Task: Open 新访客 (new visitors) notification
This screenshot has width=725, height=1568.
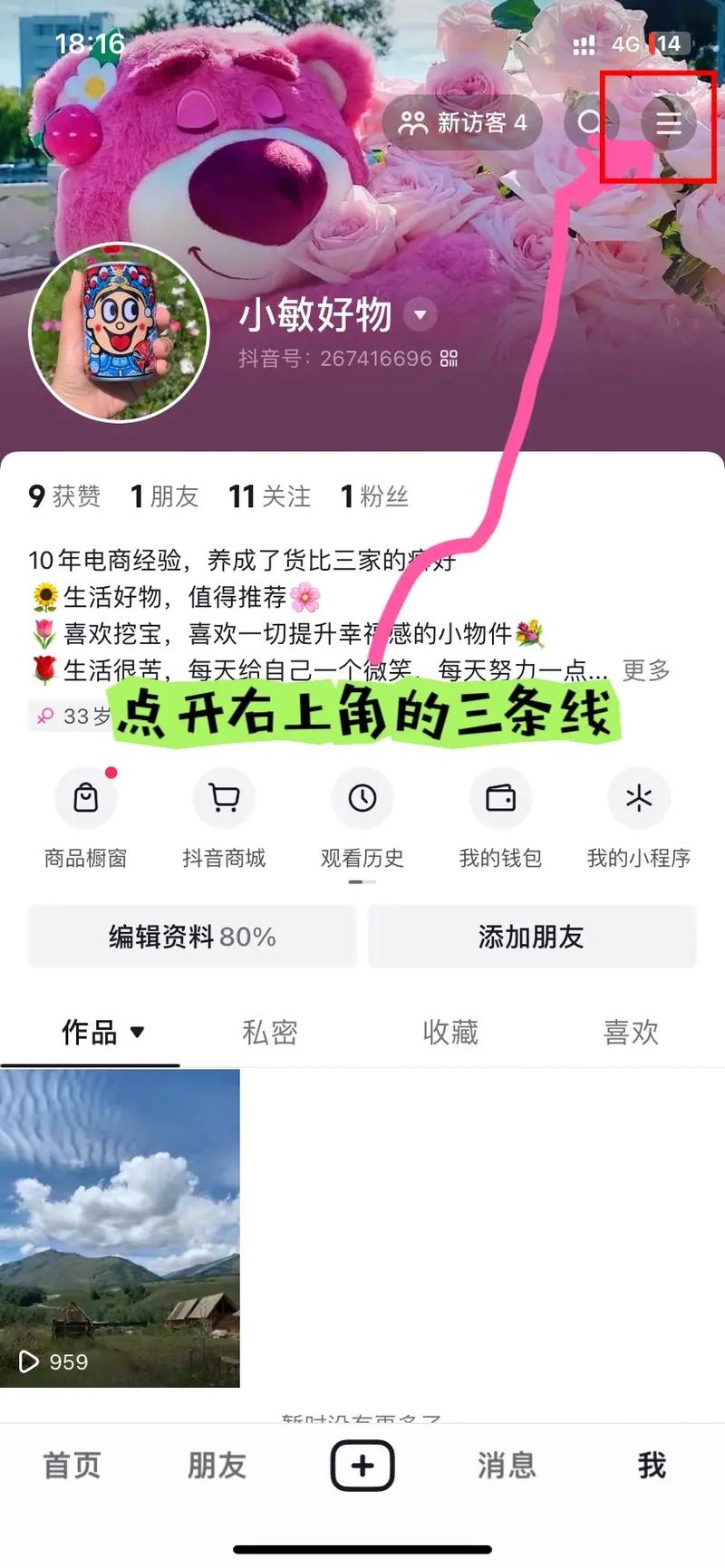Action: 463,123
